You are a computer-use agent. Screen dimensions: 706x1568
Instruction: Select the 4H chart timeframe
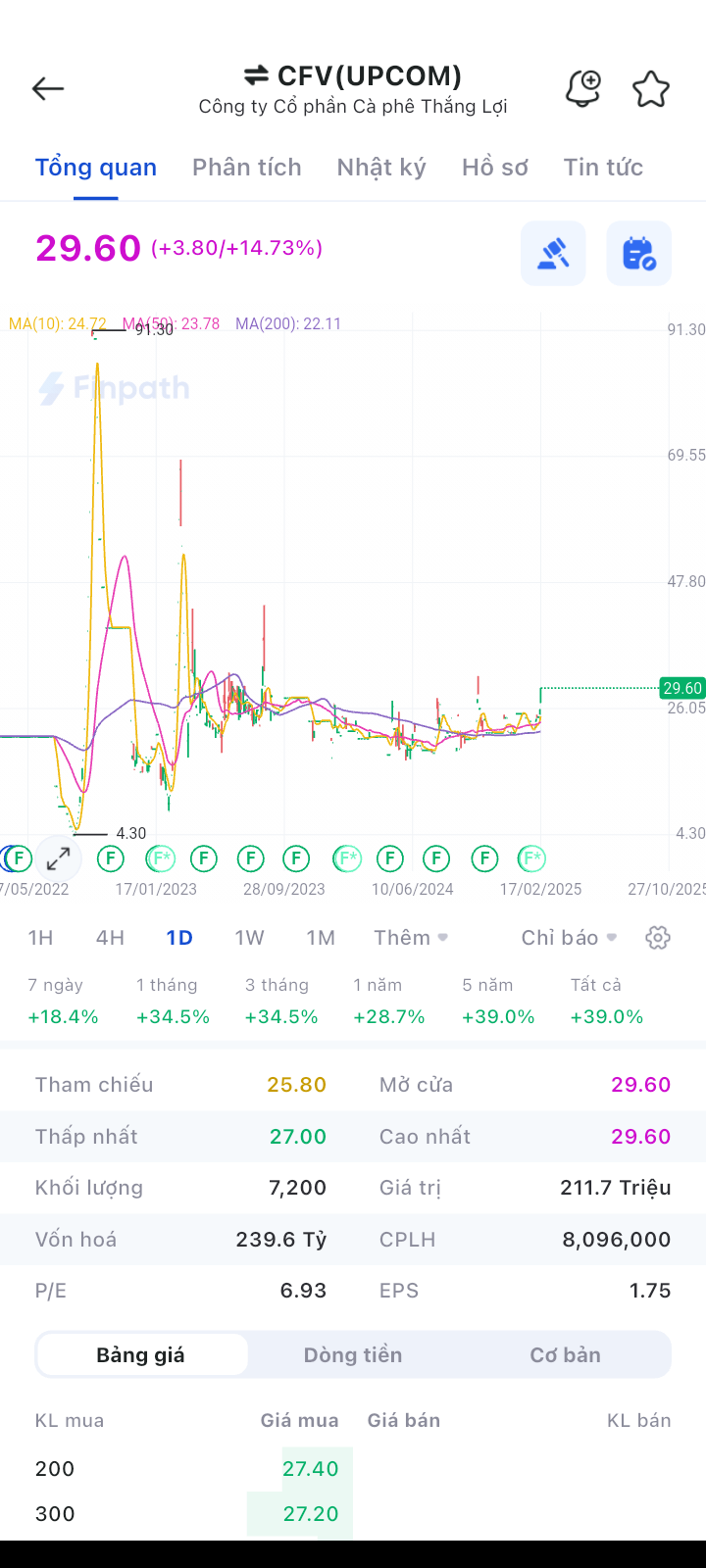point(110,938)
